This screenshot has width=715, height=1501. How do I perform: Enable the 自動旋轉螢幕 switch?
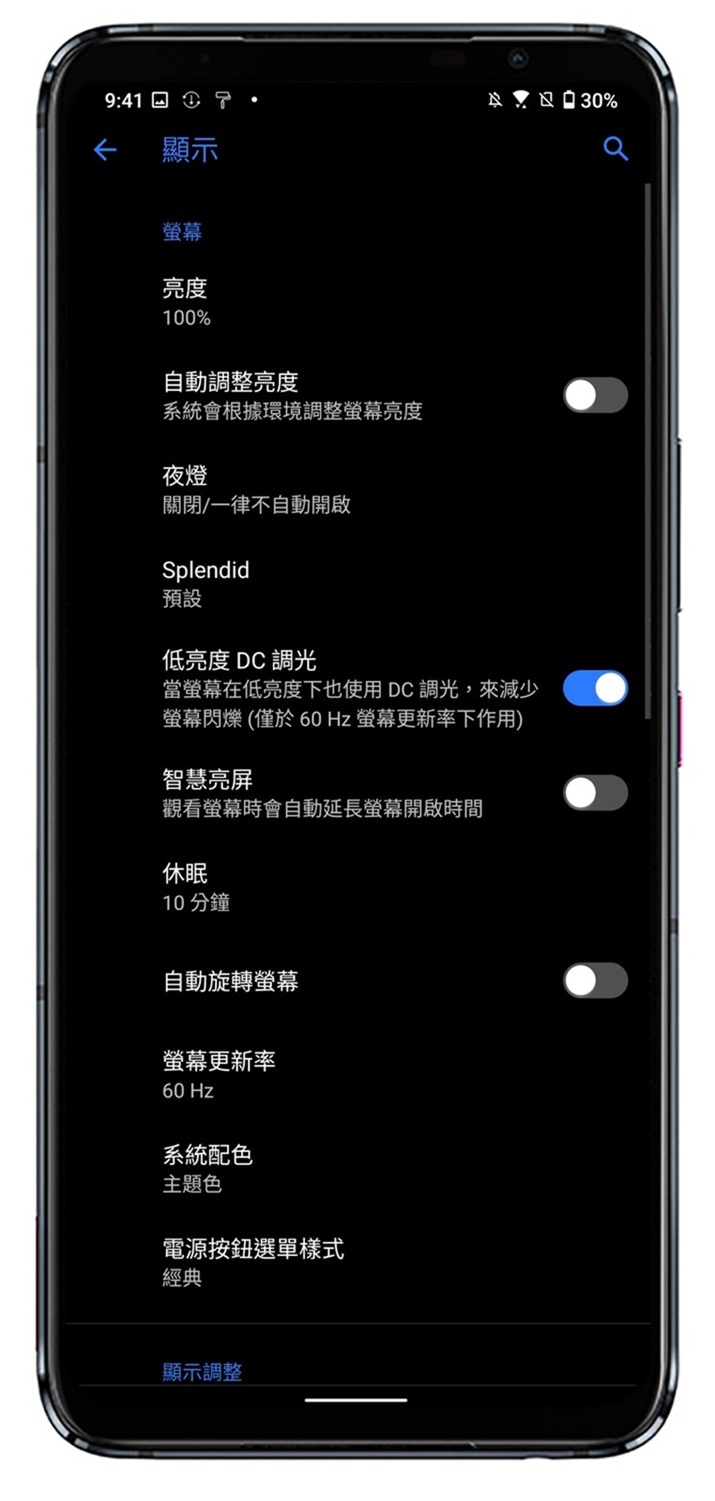click(x=595, y=981)
